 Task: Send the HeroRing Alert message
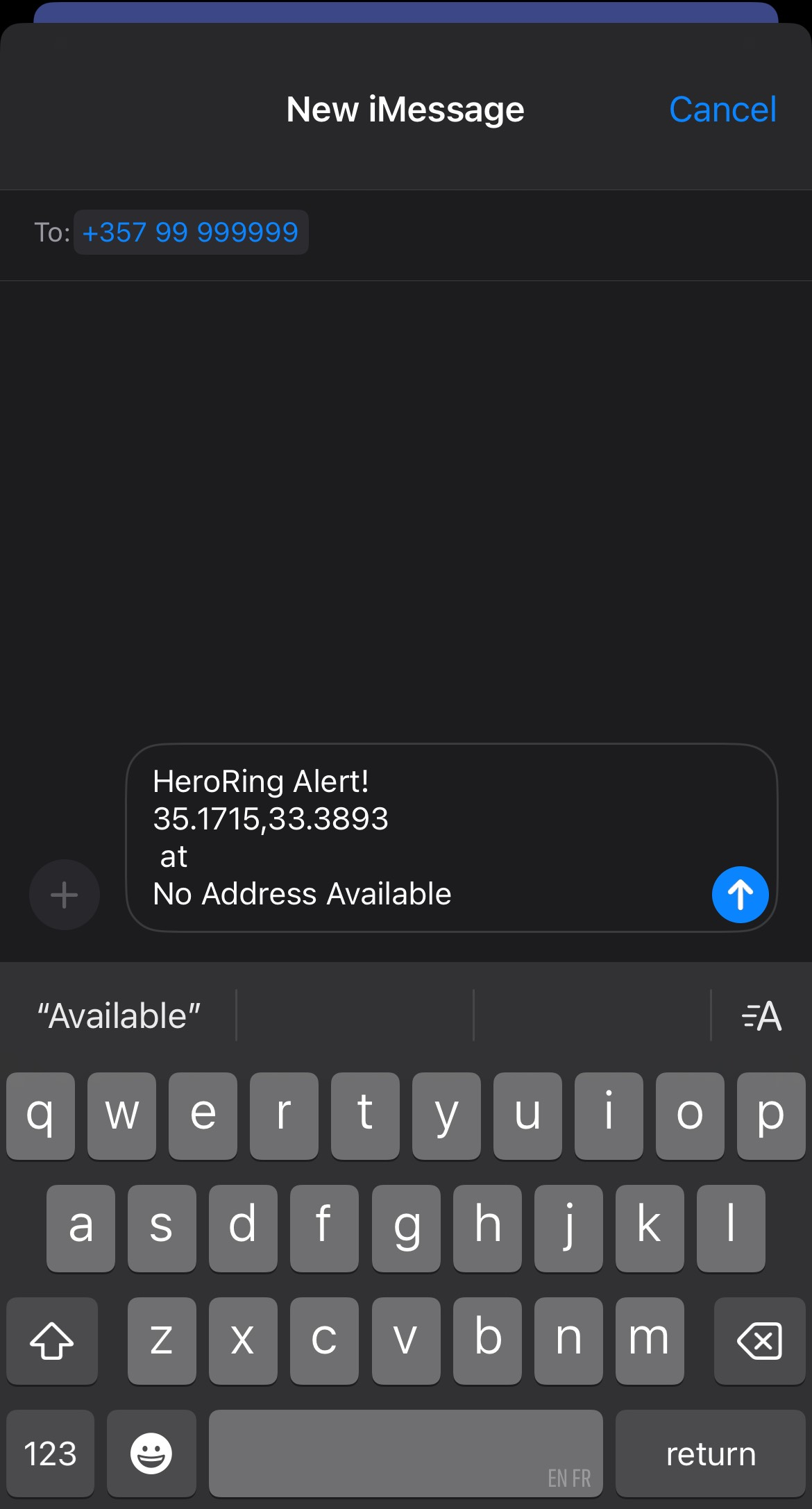[x=740, y=894]
